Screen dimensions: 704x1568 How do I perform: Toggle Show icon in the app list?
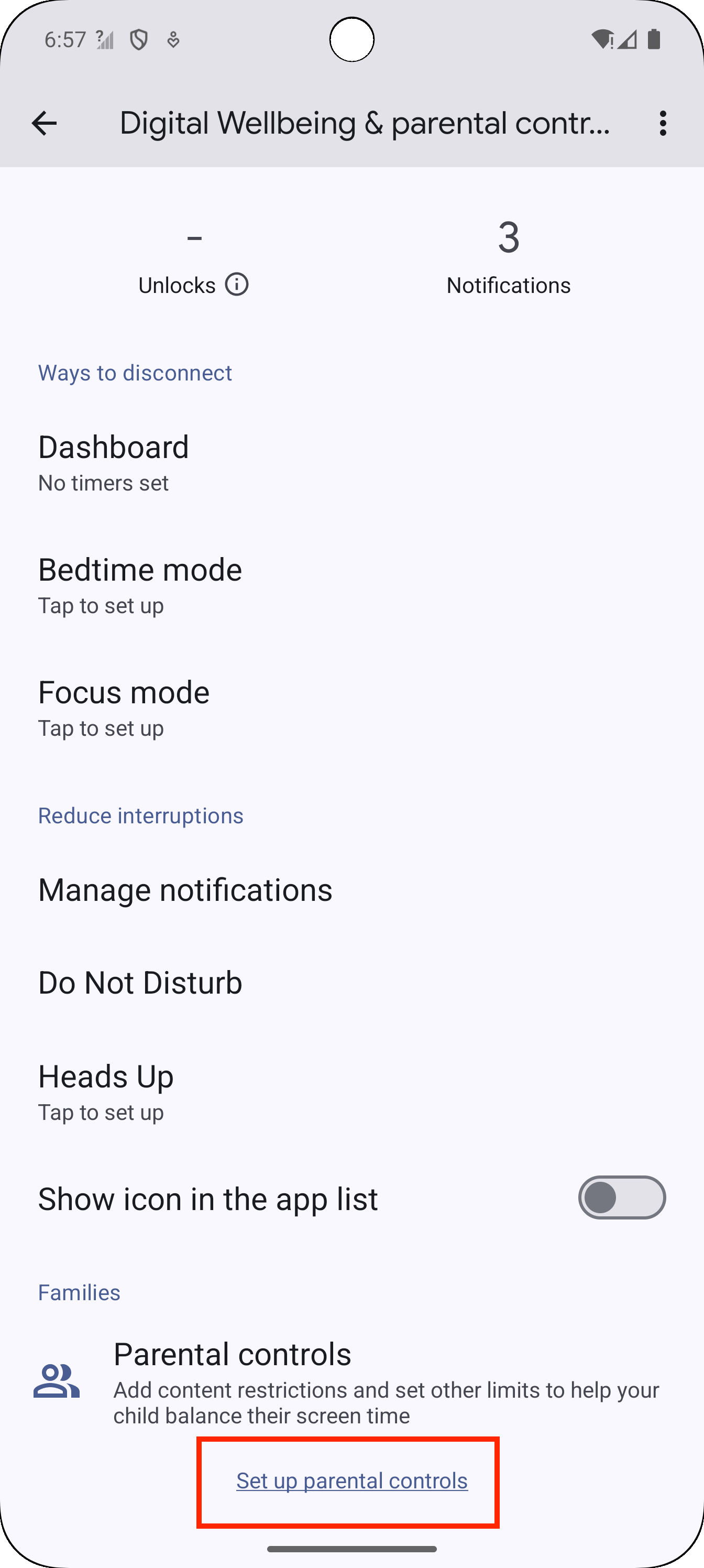tap(621, 1197)
